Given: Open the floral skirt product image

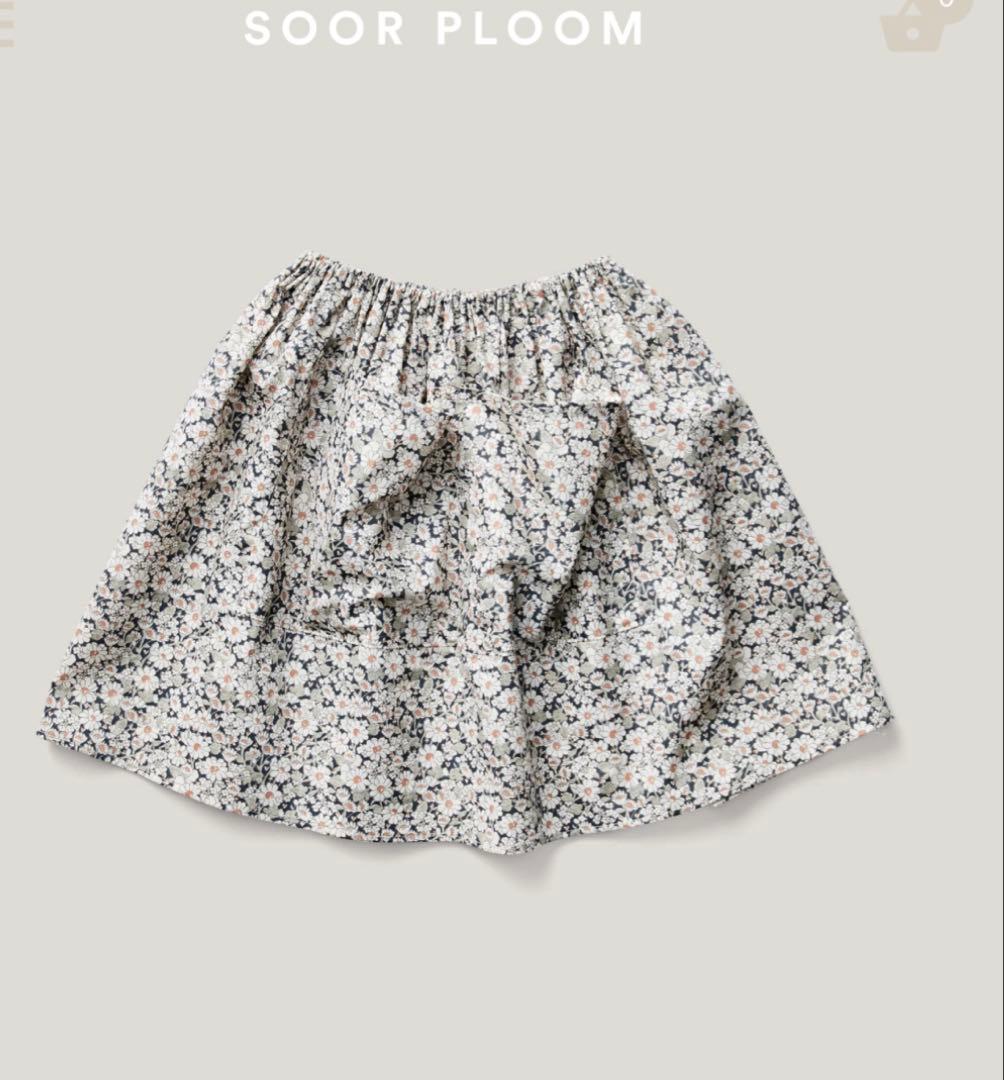Looking at the screenshot, I should [465, 550].
